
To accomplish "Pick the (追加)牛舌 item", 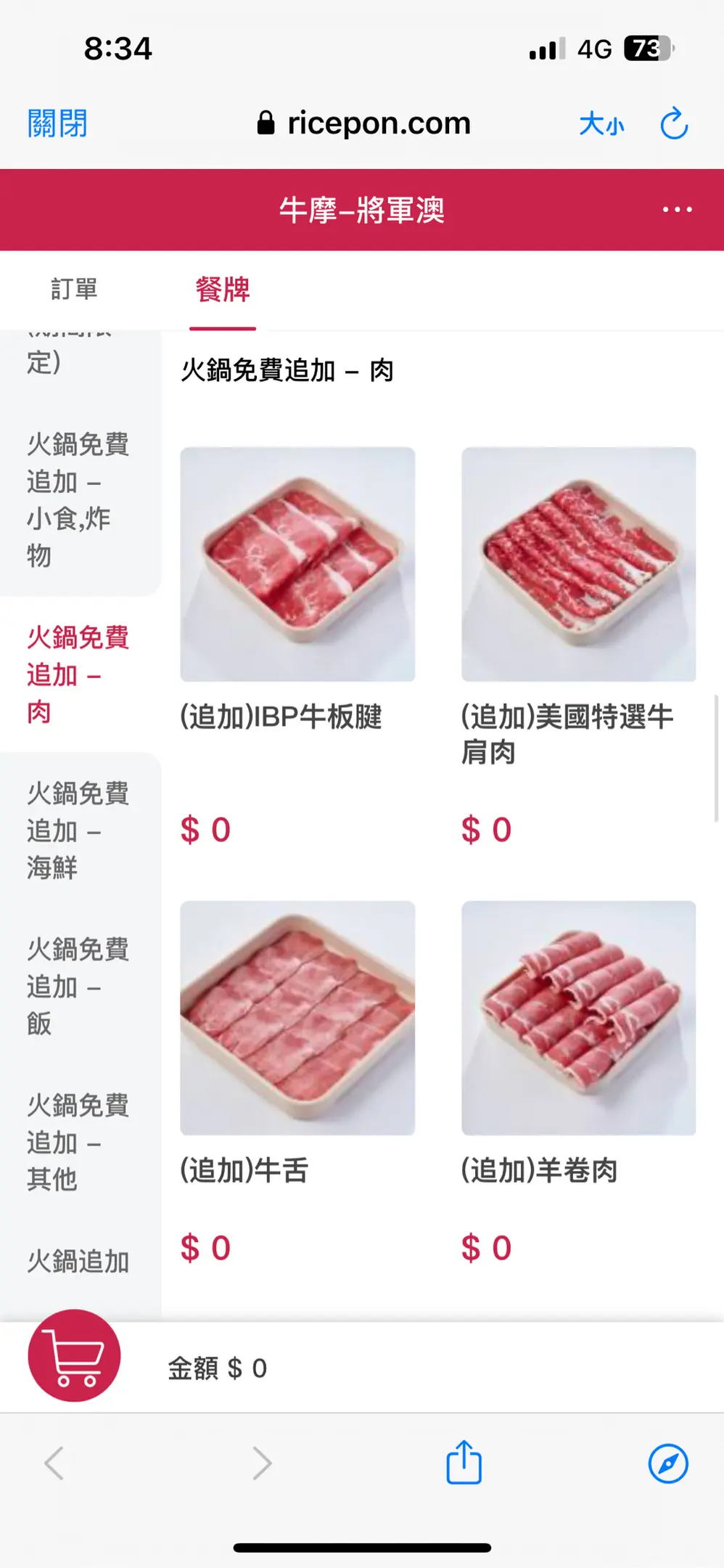I will click(x=297, y=1018).
